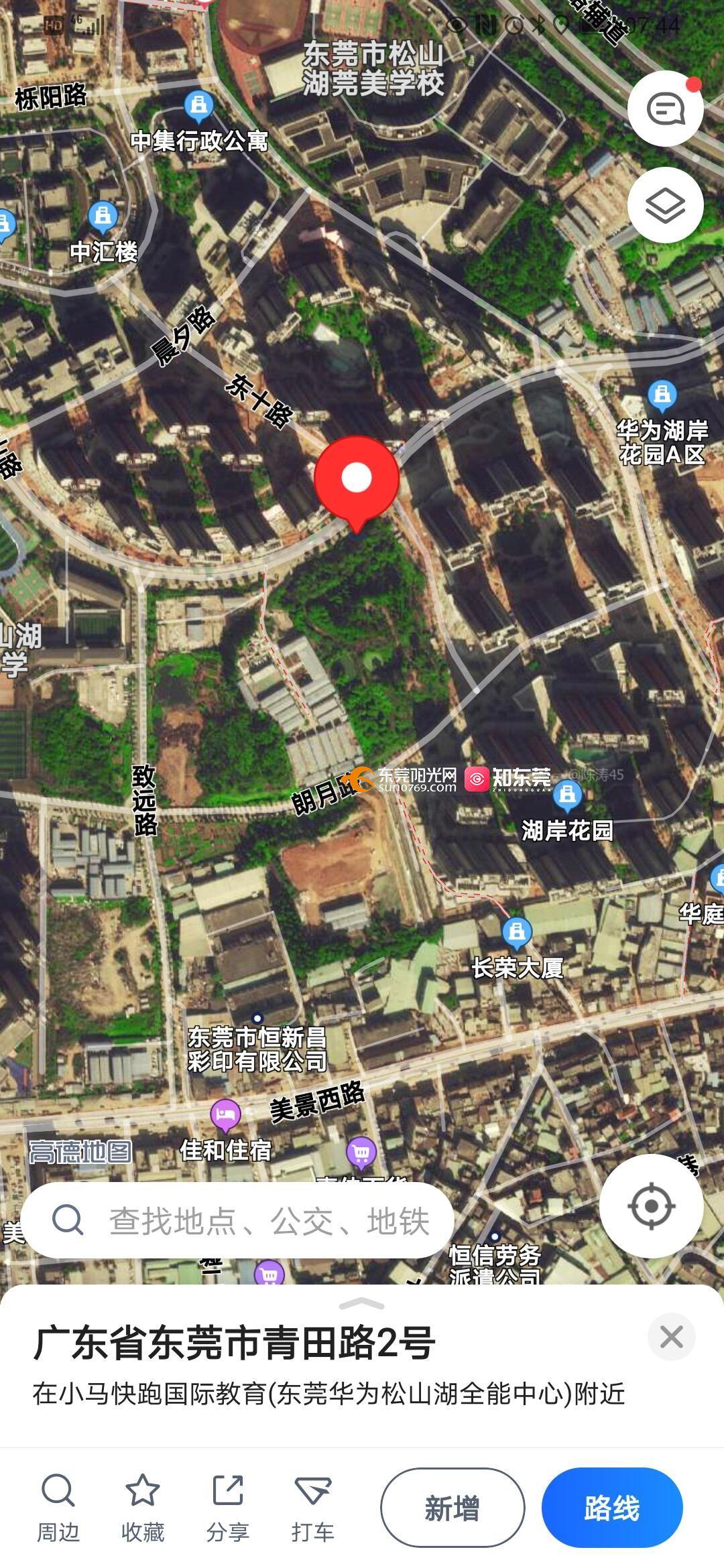Select the 湖岸花园 marker on the map
The width and height of the screenshot is (724, 1568).
click(568, 795)
